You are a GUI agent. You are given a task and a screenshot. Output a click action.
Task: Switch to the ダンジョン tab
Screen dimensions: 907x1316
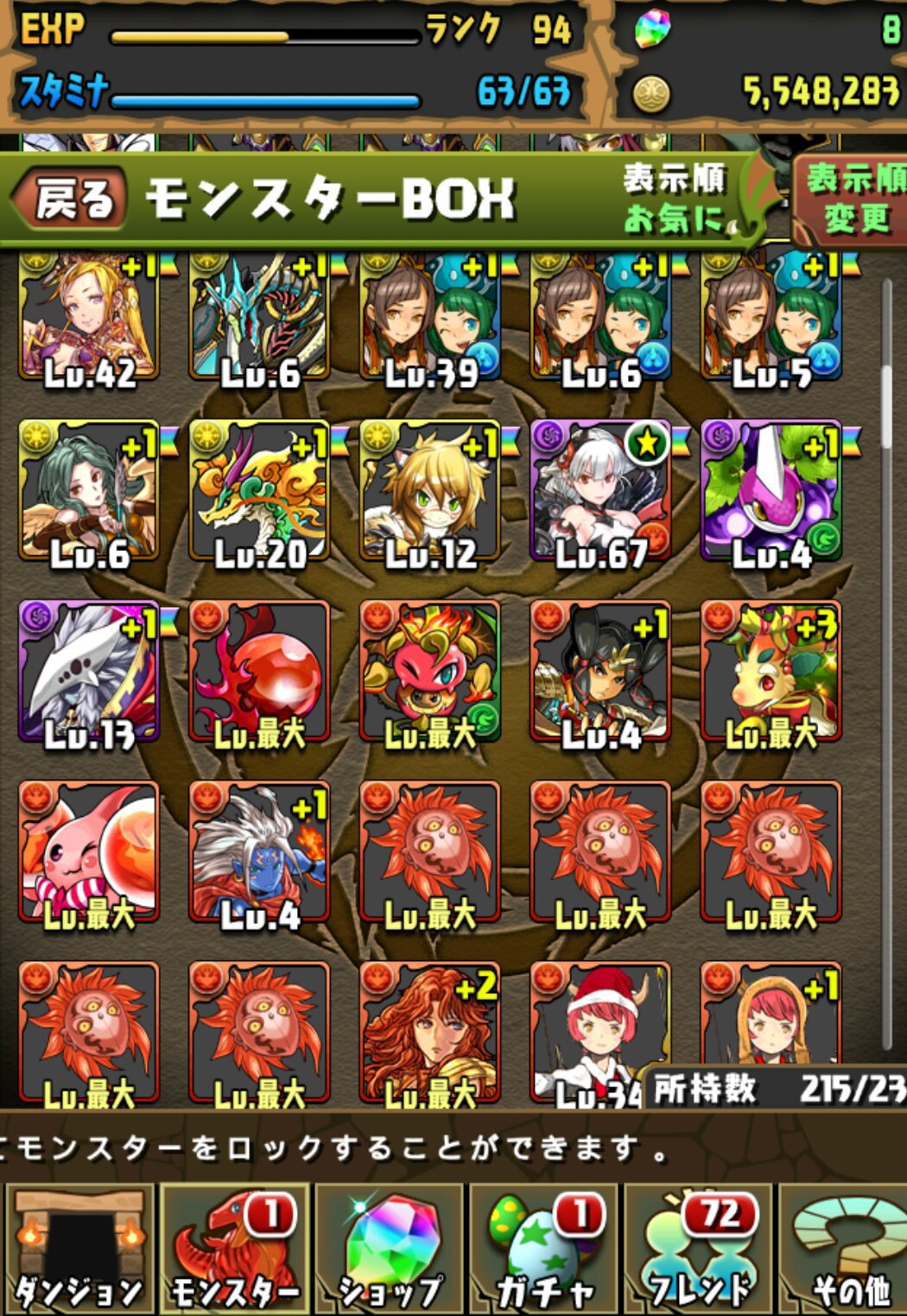(78, 1250)
